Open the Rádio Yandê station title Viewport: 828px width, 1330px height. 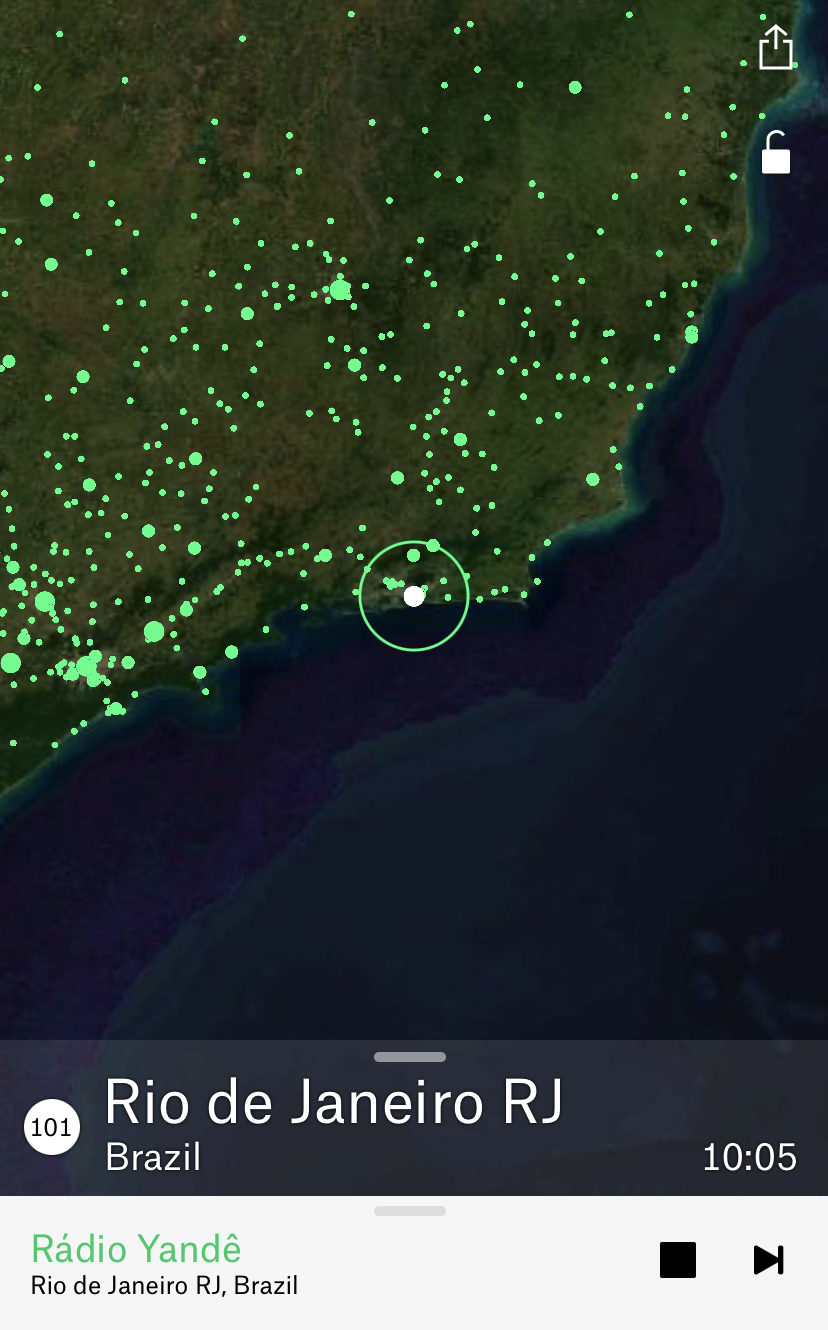coord(136,1249)
